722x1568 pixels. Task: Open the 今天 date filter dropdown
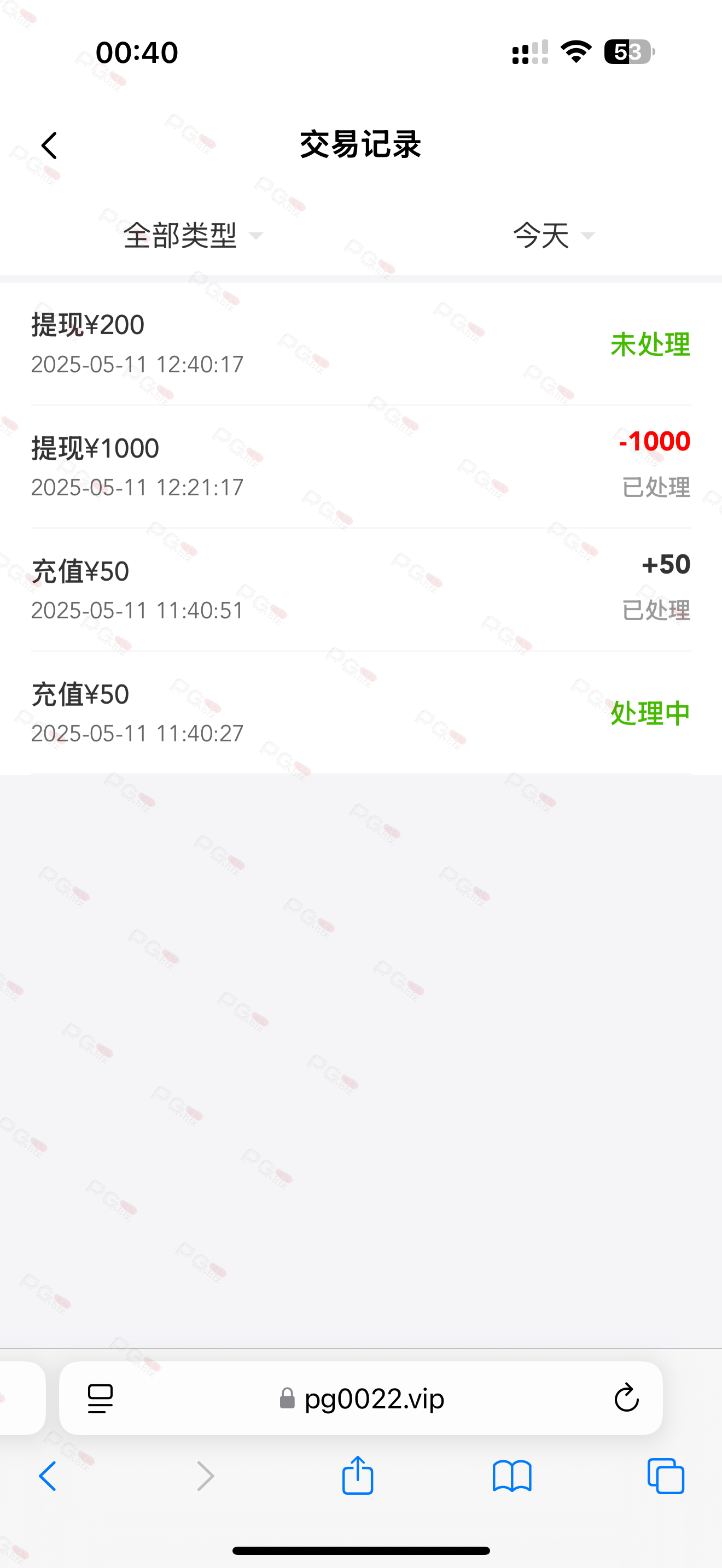(553, 236)
